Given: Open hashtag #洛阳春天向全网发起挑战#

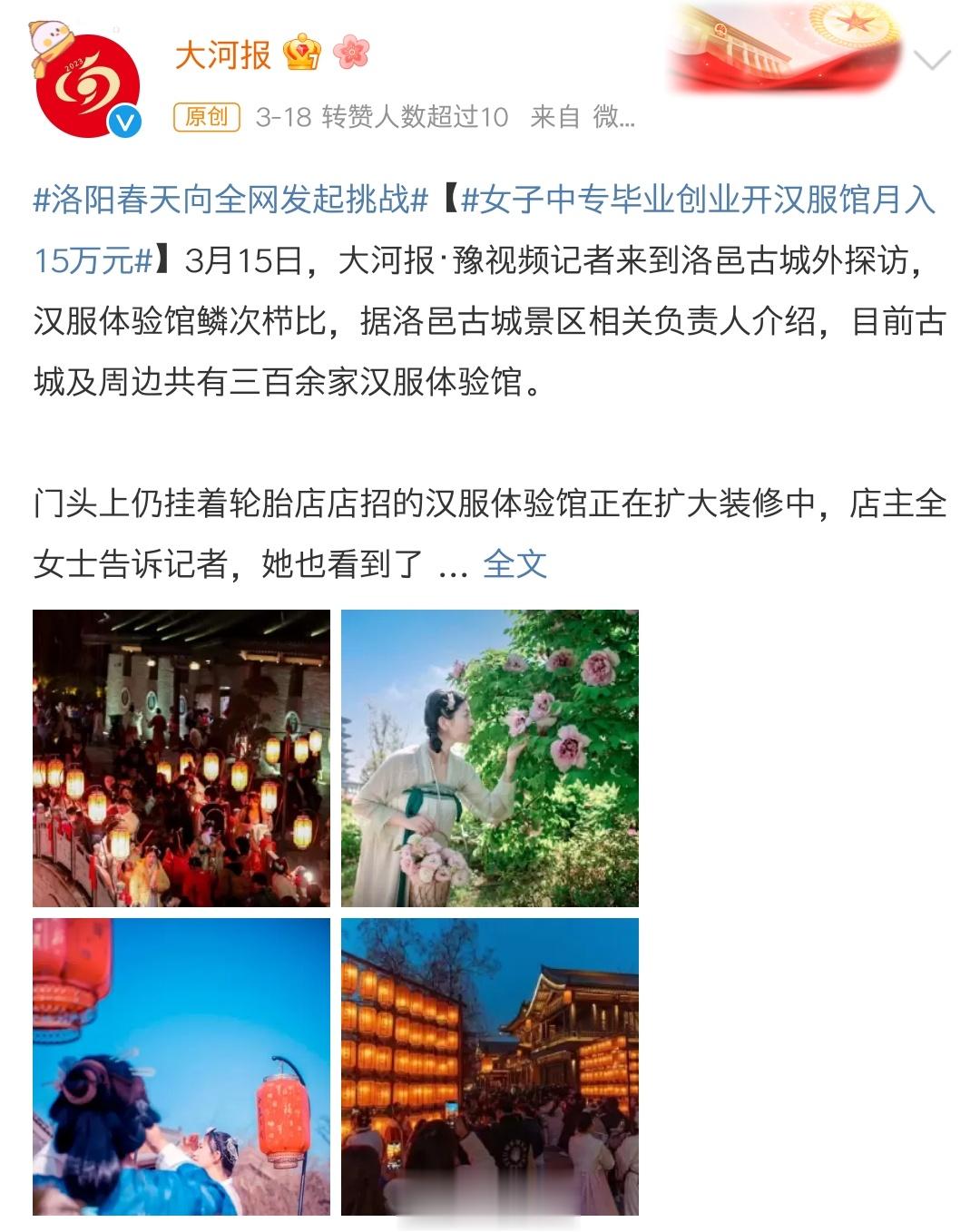Looking at the screenshot, I should pos(230,200).
